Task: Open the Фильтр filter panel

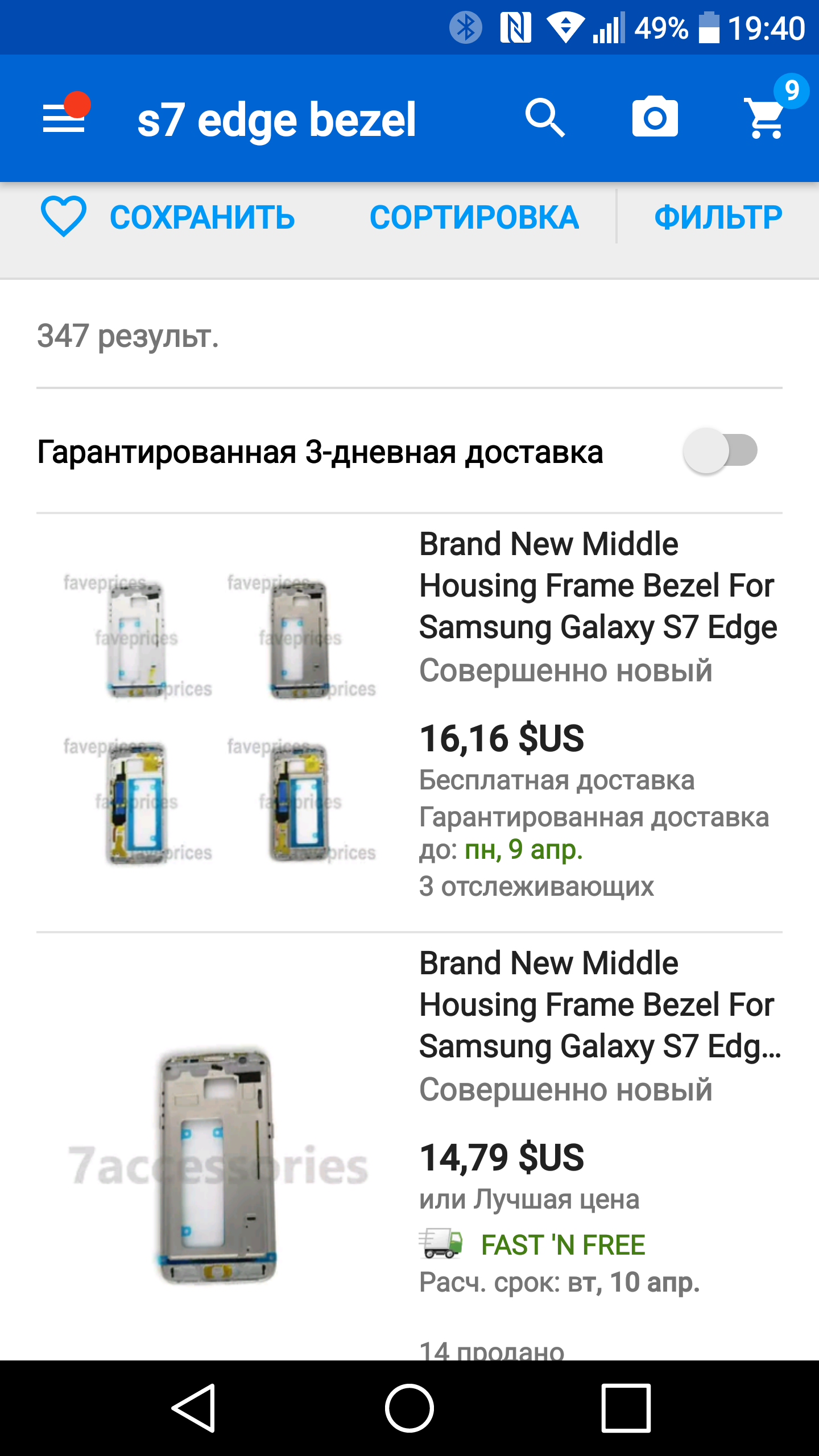Action: [718, 217]
